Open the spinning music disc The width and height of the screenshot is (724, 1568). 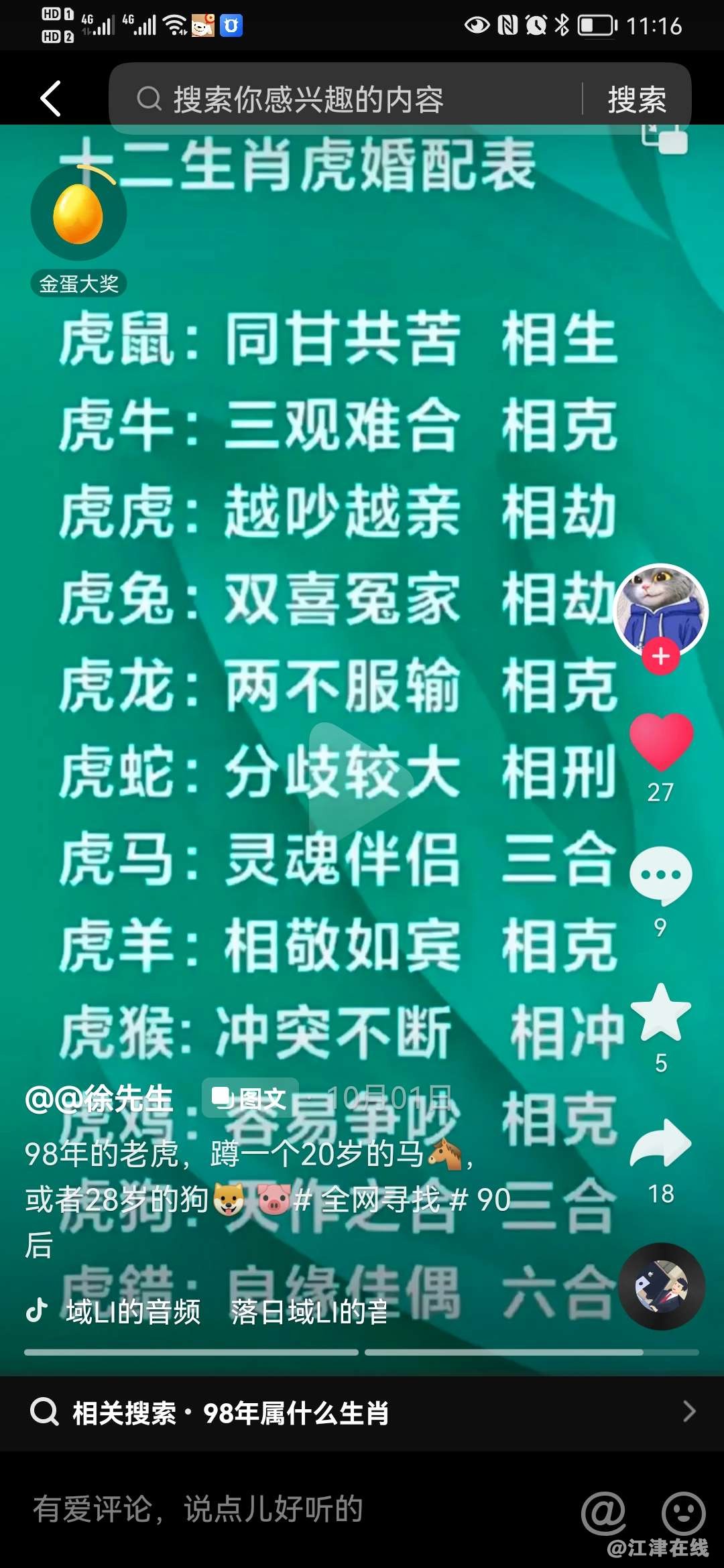click(x=661, y=1286)
